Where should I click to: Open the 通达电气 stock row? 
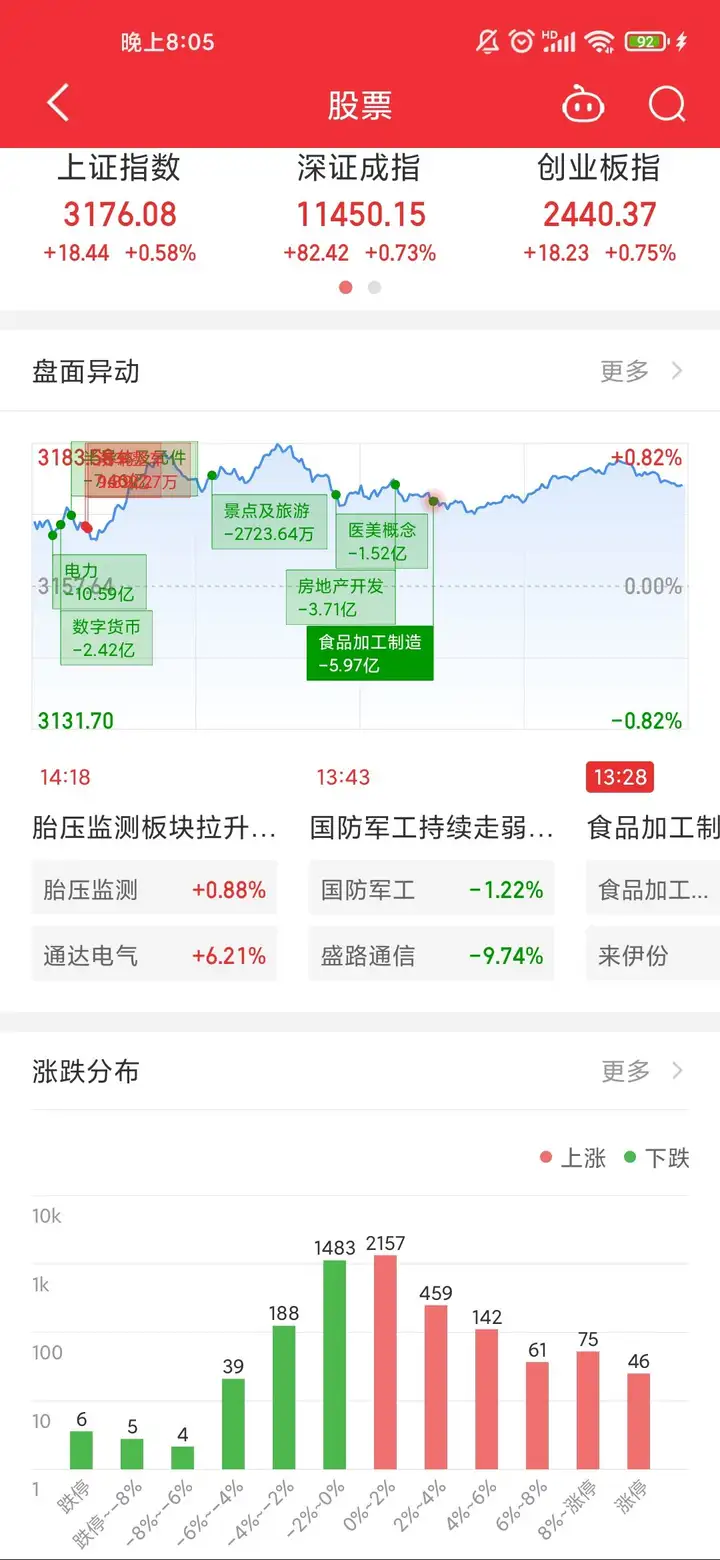(155, 955)
